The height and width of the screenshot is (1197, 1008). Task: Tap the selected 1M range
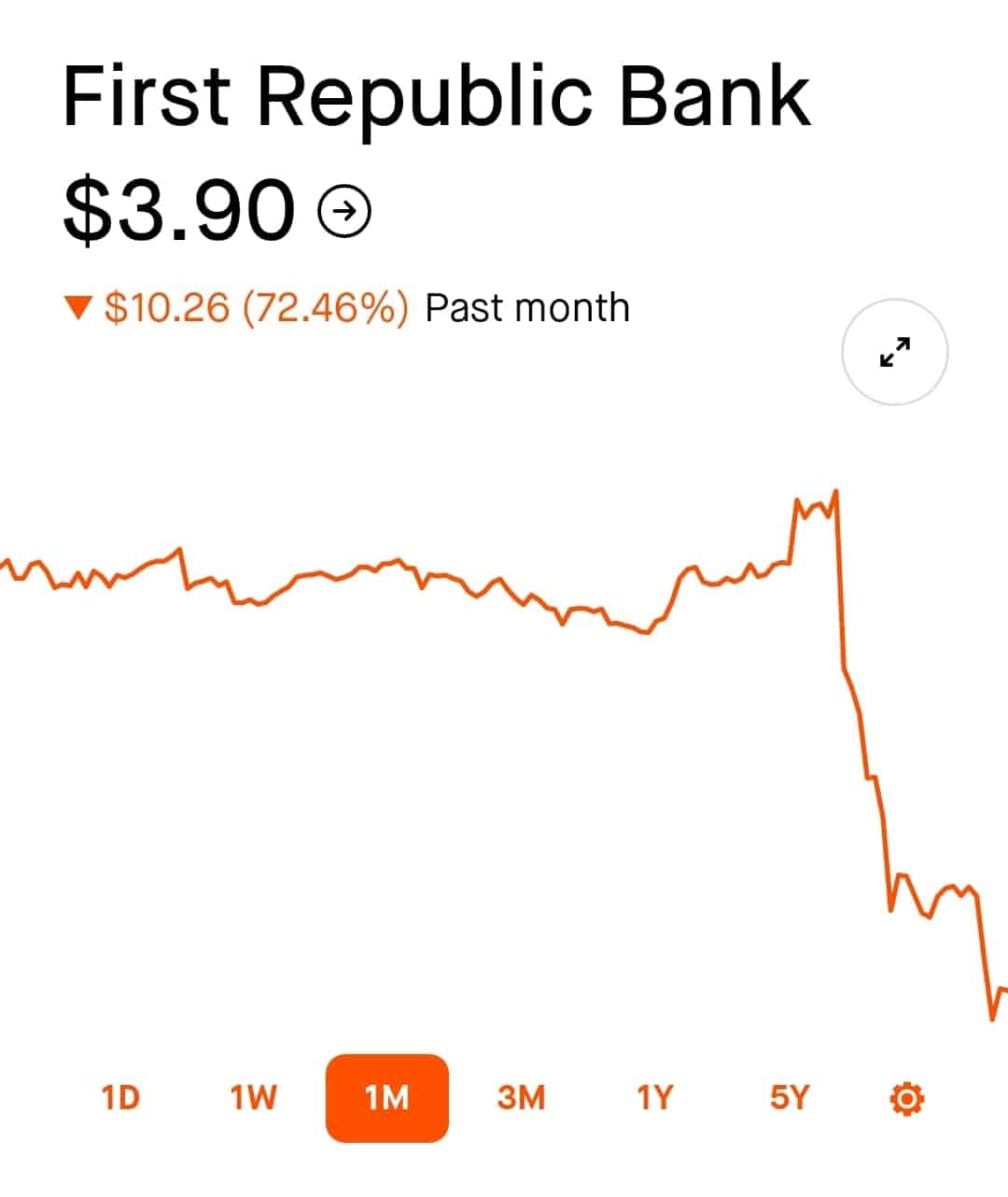[387, 1097]
